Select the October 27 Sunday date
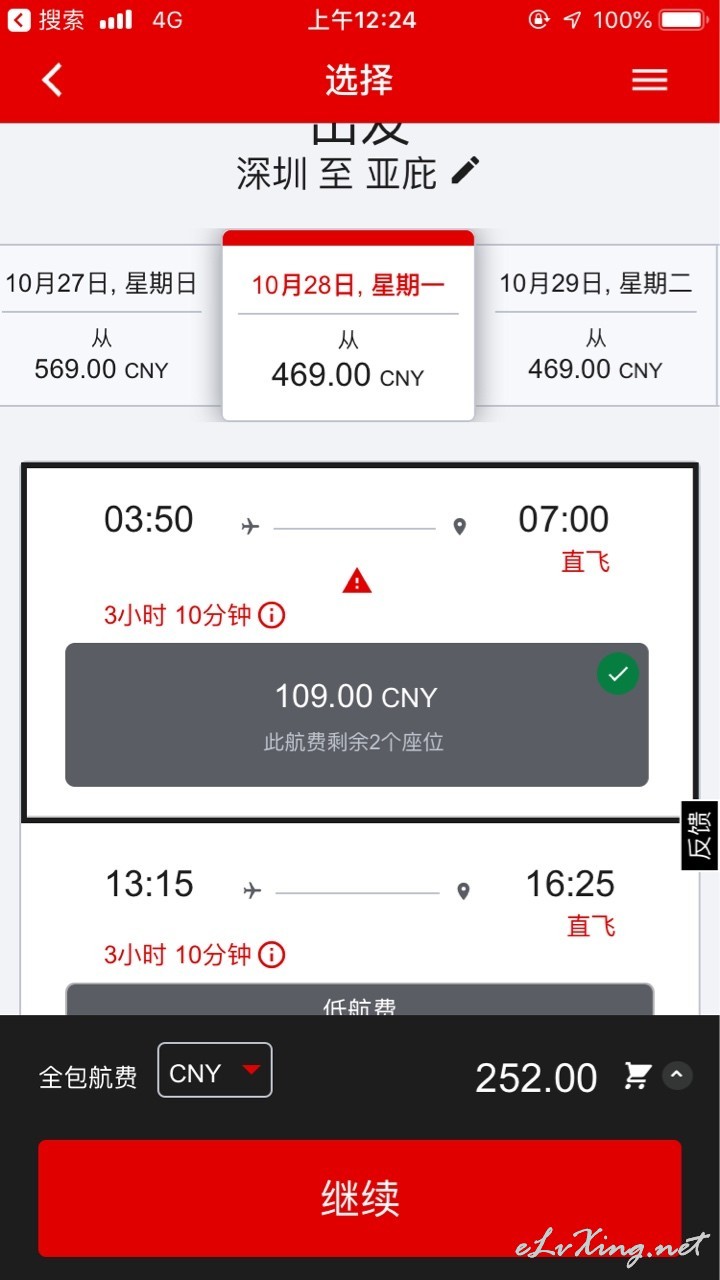The height and width of the screenshot is (1280, 720). pyautogui.click(x=101, y=326)
